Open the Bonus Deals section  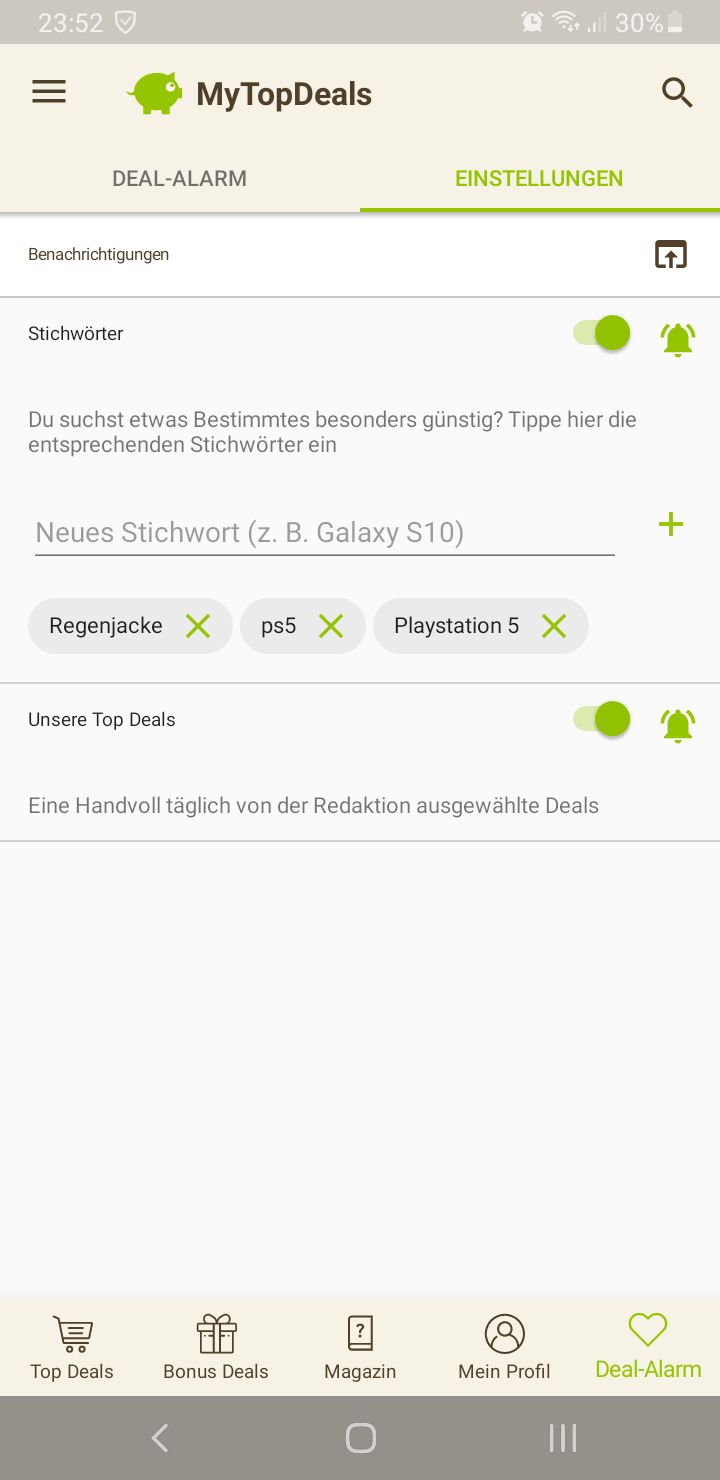pos(216,1347)
